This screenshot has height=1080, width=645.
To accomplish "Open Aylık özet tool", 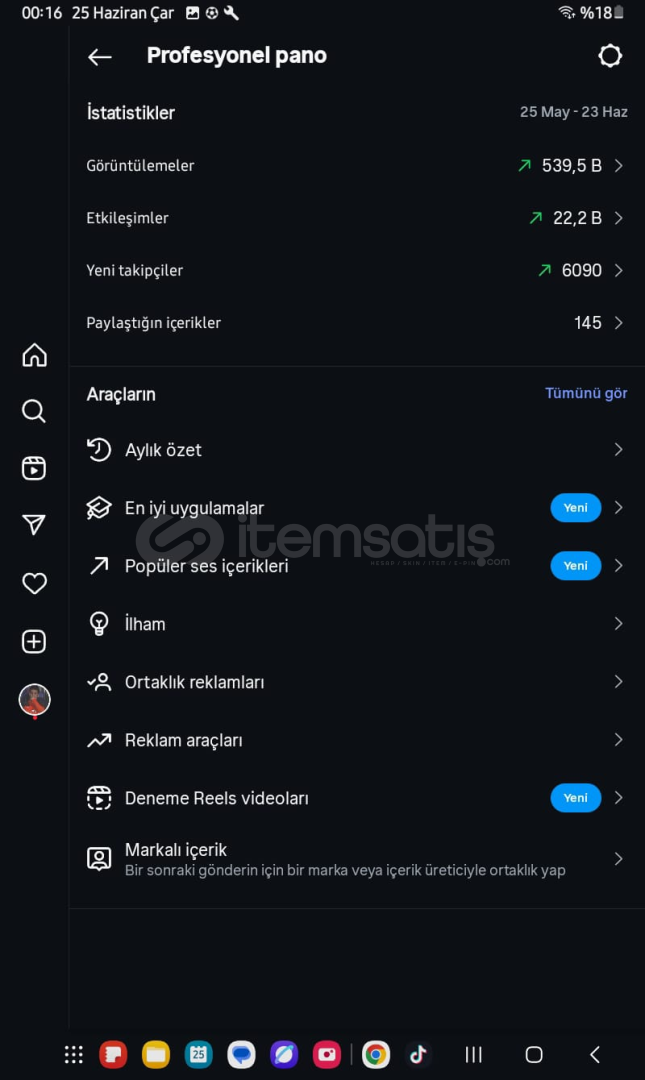I will pyautogui.click(x=356, y=450).
